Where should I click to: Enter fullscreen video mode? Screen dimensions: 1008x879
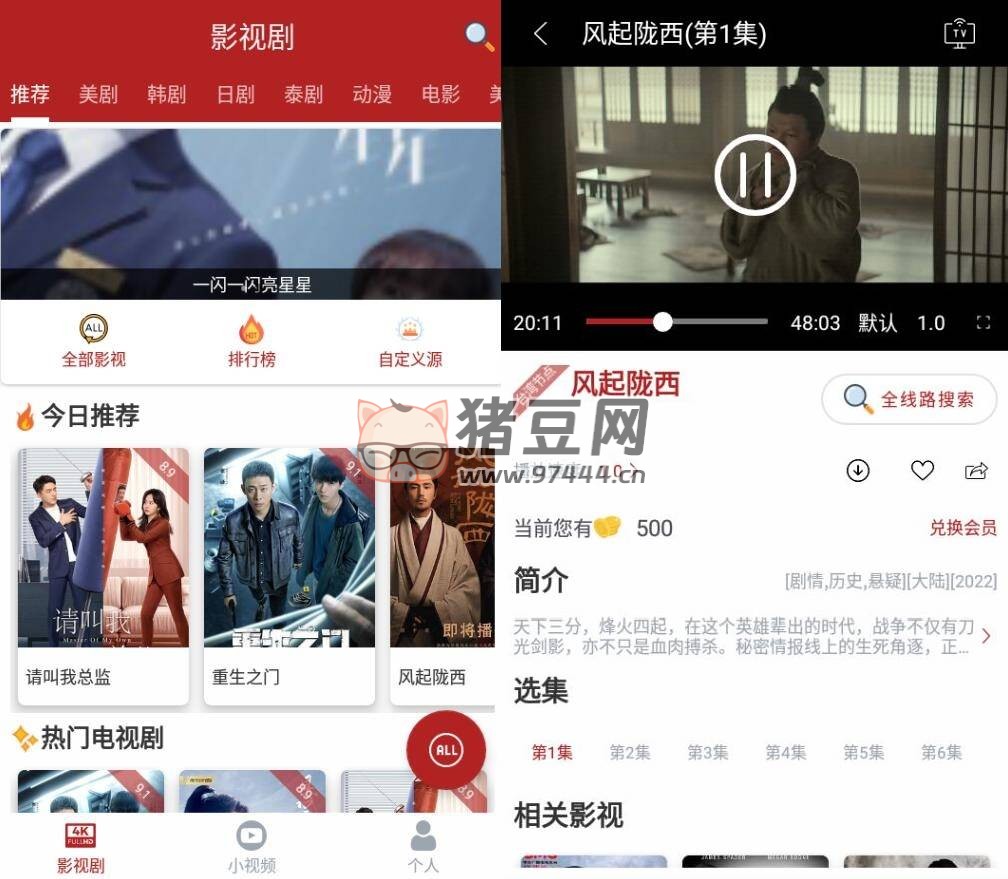983,322
